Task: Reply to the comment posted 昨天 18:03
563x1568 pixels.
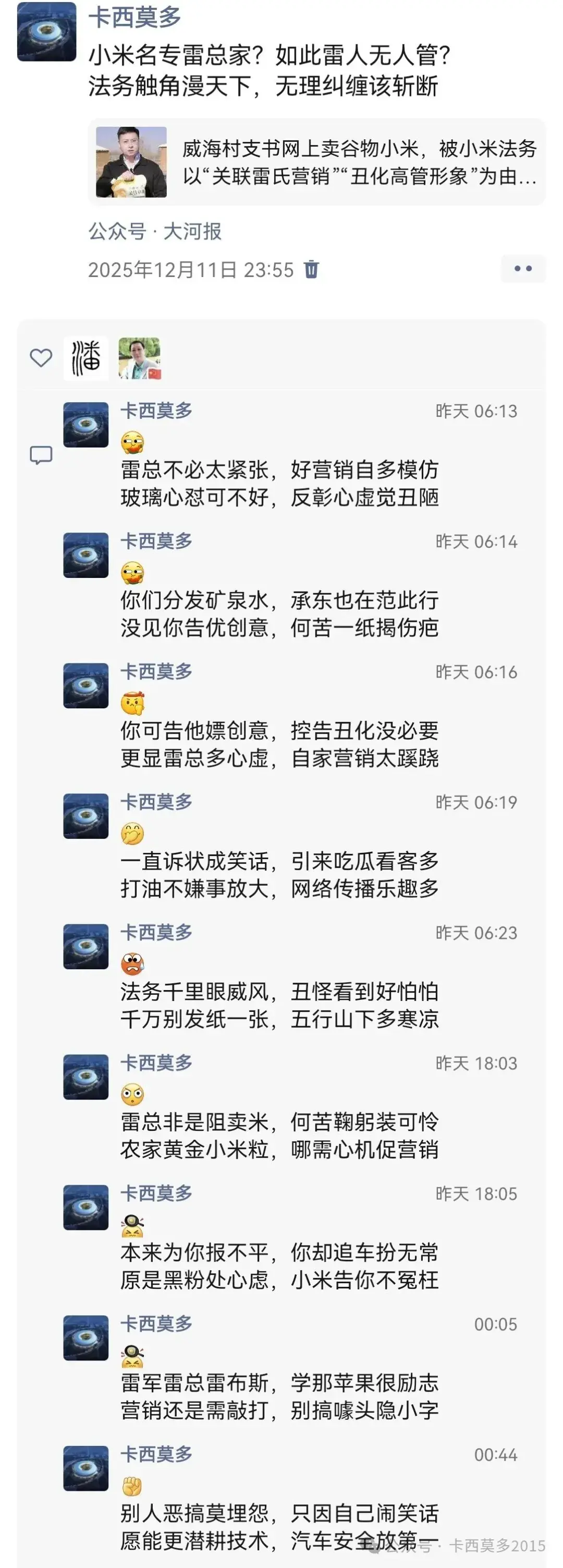Action: coord(279,1135)
